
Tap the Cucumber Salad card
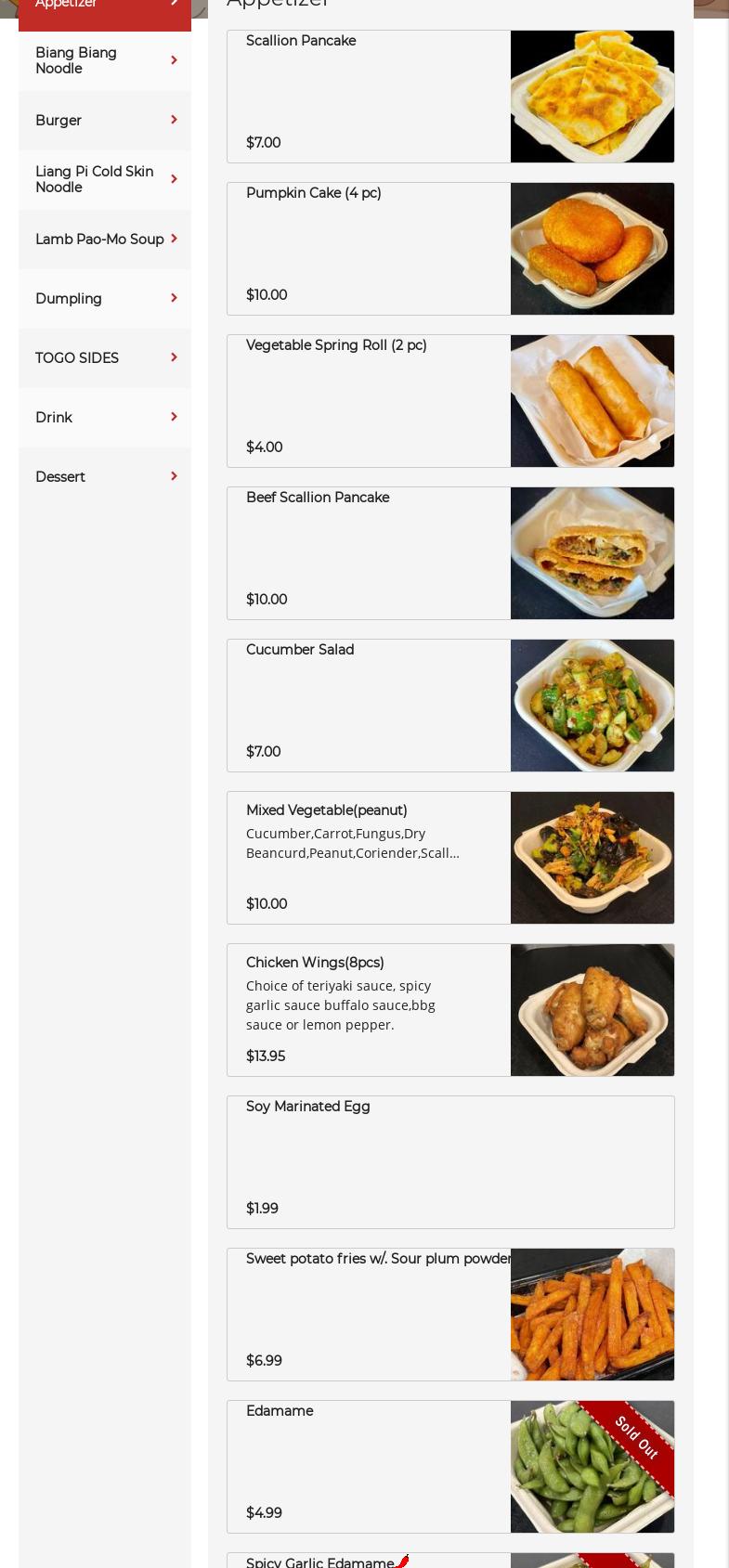(x=450, y=706)
